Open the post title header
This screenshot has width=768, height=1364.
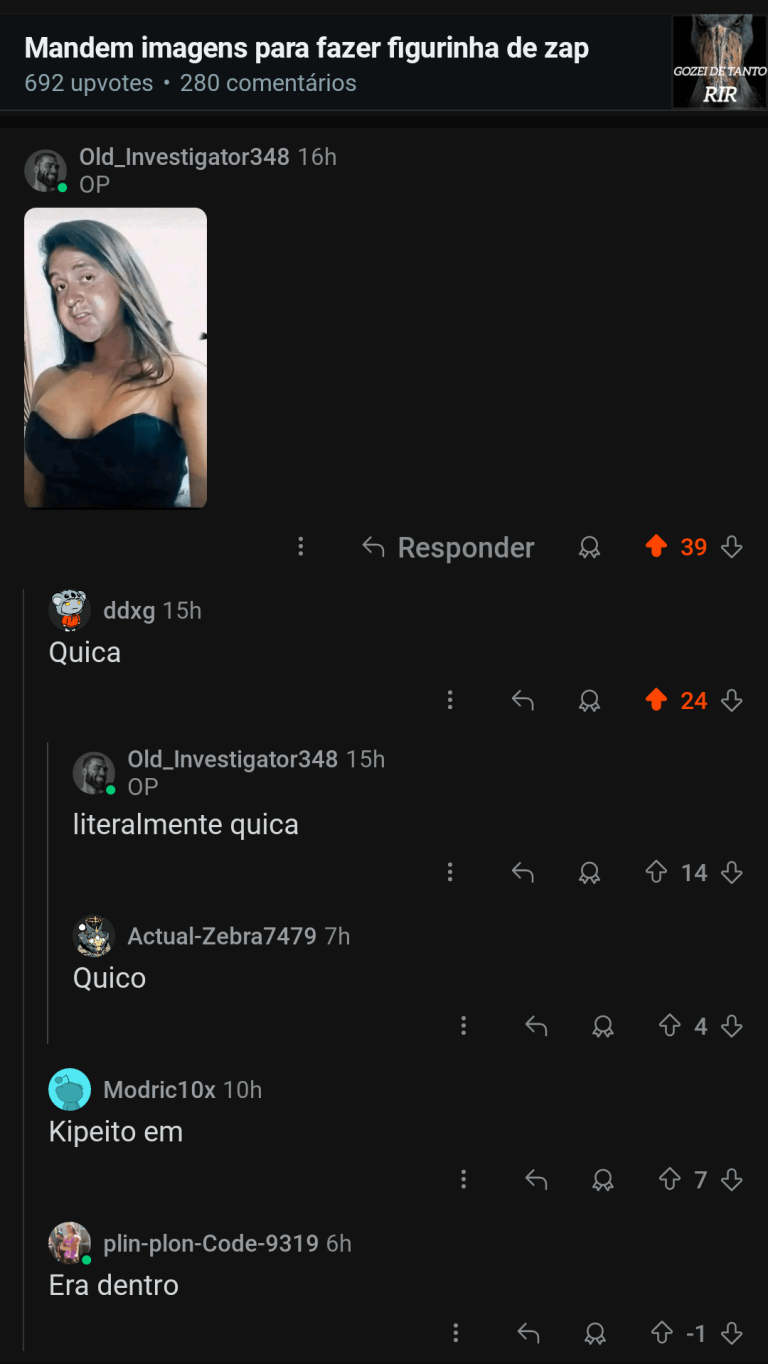(306, 48)
